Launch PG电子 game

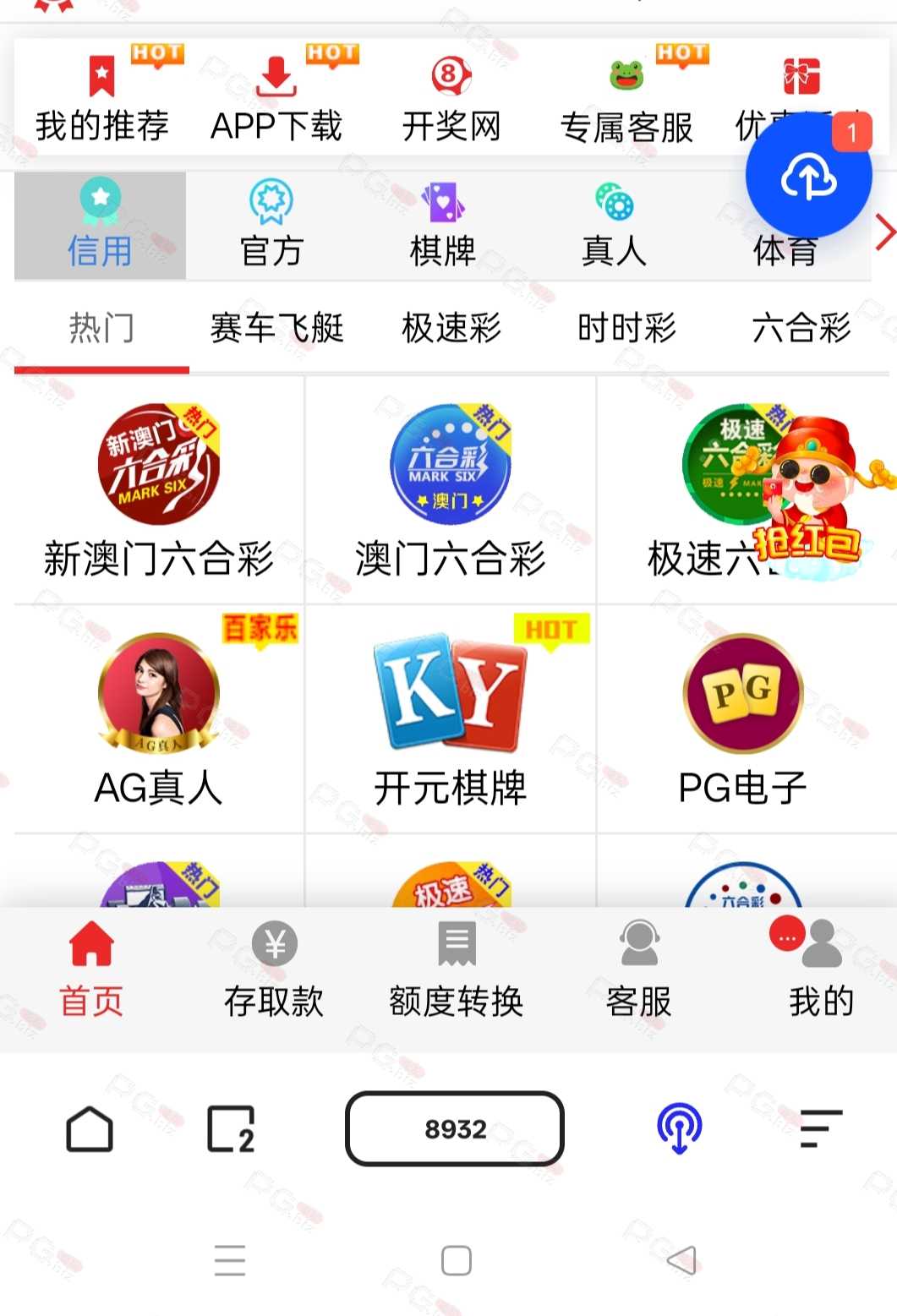point(742,718)
